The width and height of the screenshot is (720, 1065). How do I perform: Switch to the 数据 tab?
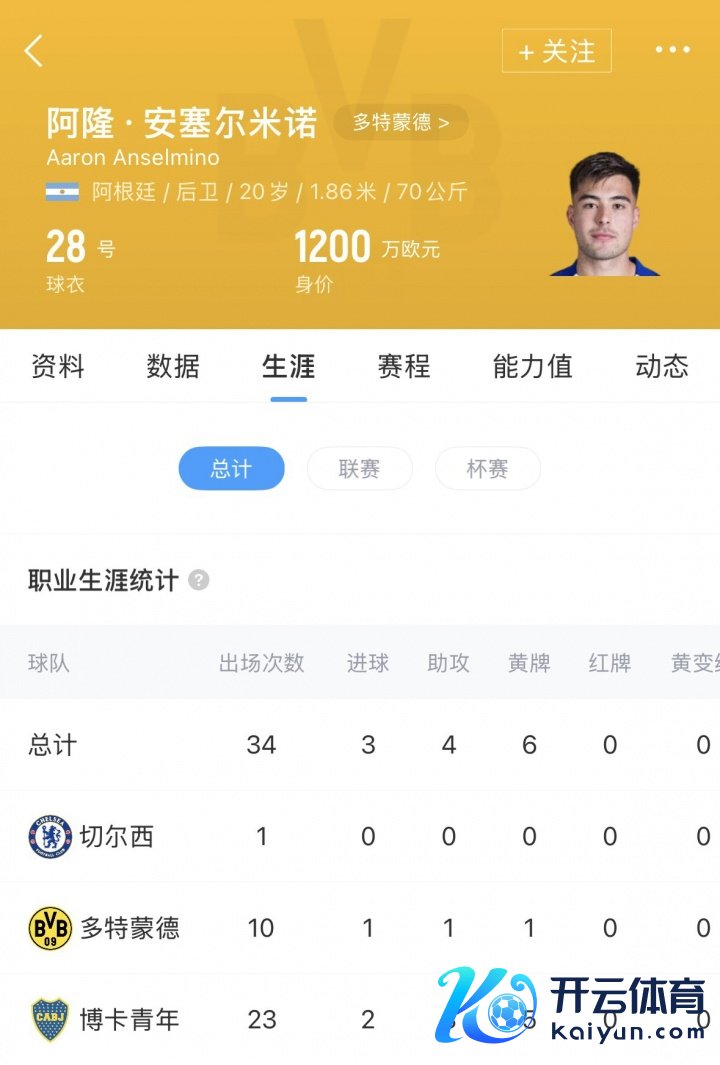[173, 366]
